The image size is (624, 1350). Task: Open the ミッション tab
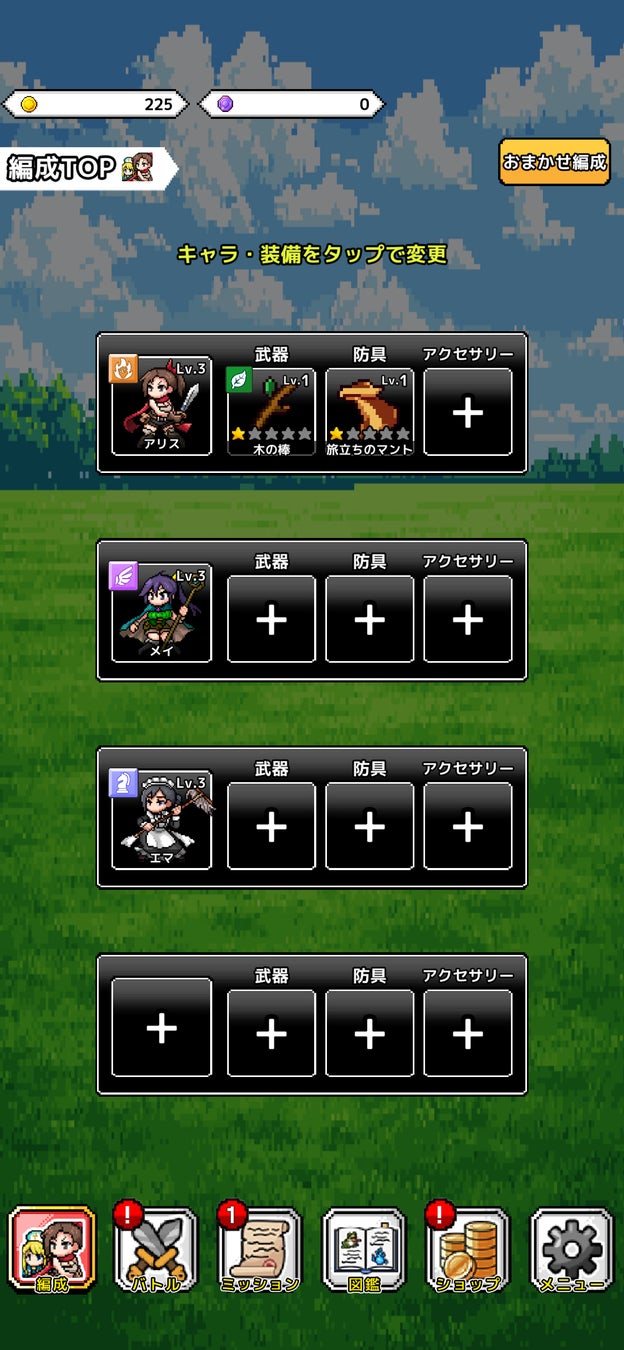pyautogui.click(x=260, y=1250)
